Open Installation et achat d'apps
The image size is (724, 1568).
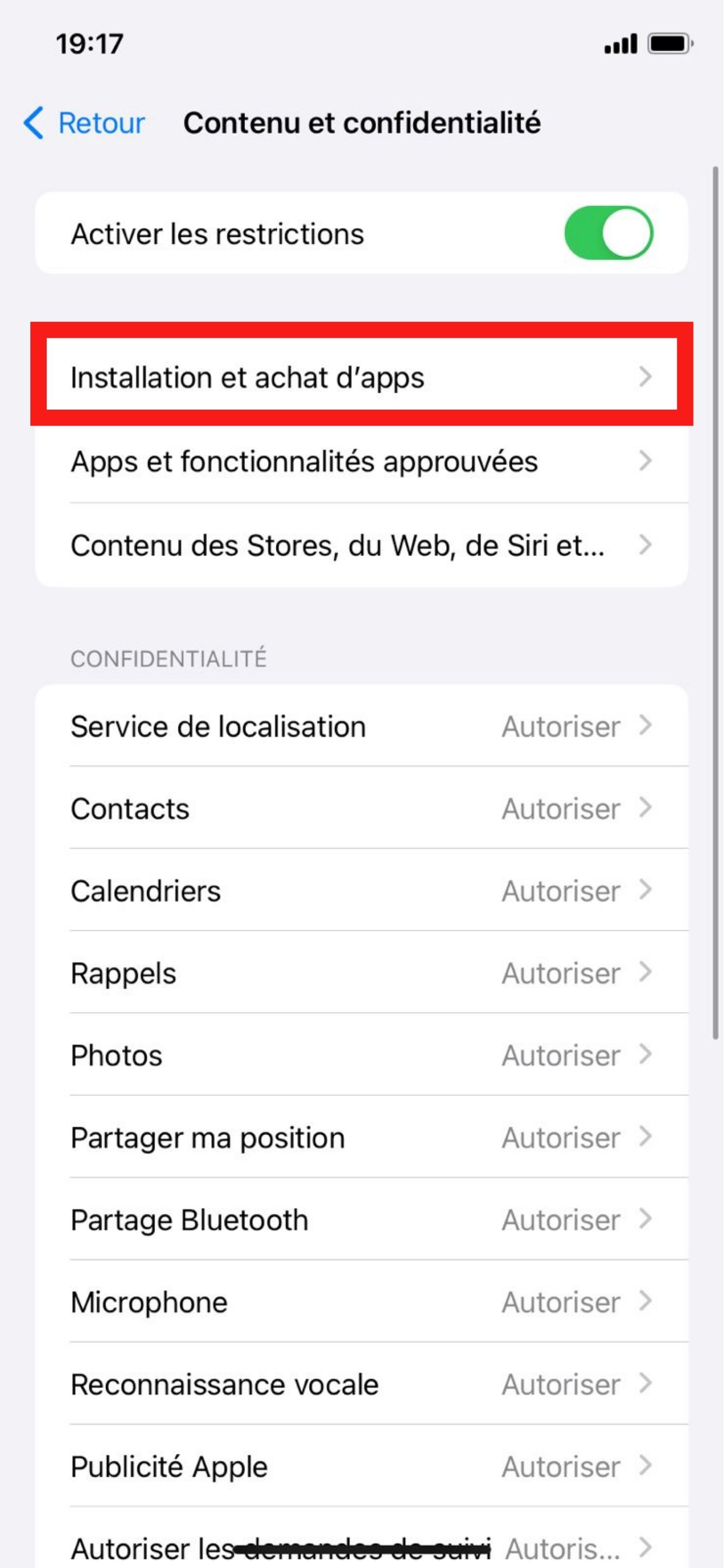point(362,377)
